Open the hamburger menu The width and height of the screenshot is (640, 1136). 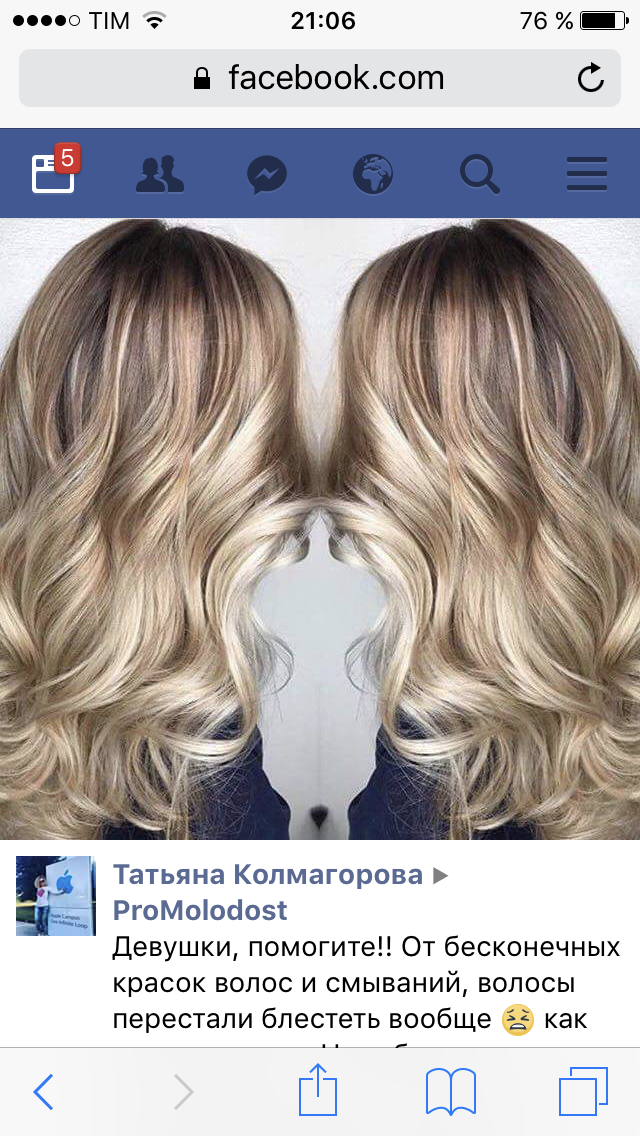[587, 175]
